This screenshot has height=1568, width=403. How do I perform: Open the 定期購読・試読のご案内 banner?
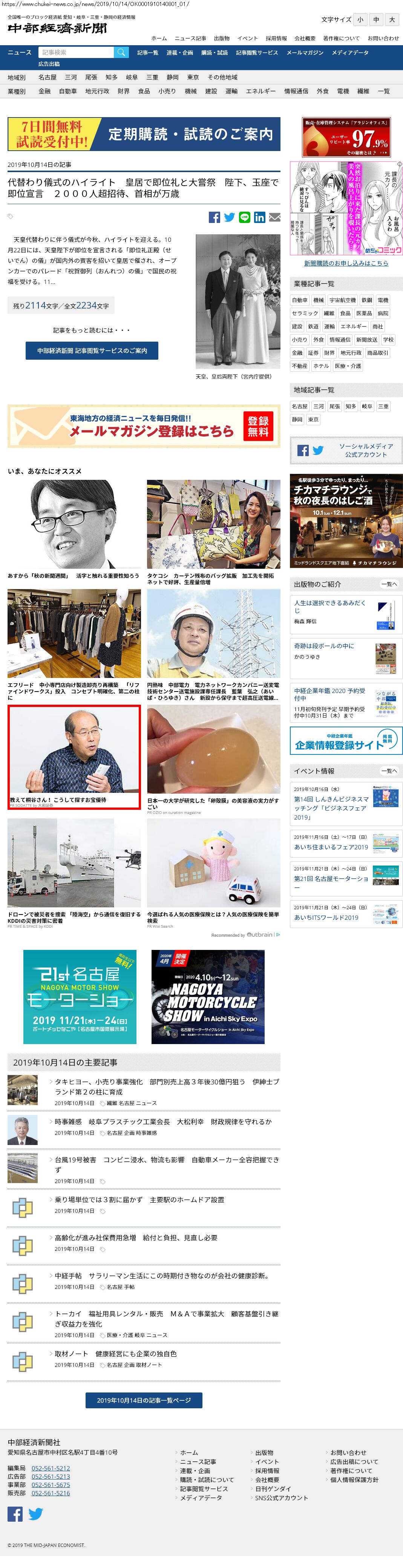[x=144, y=134]
